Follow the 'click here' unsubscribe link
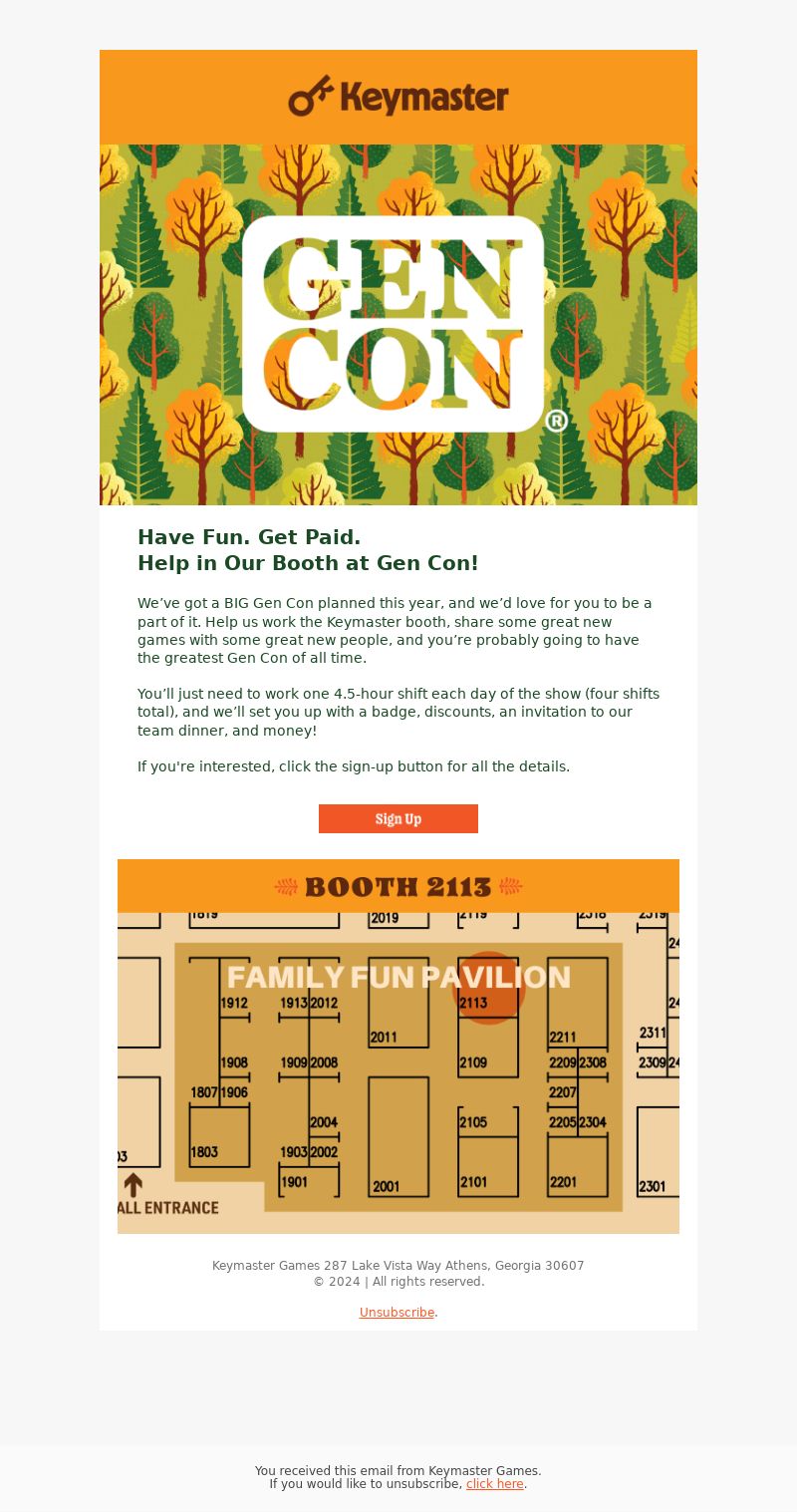This screenshot has height=1512, width=797. tap(495, 1484)
